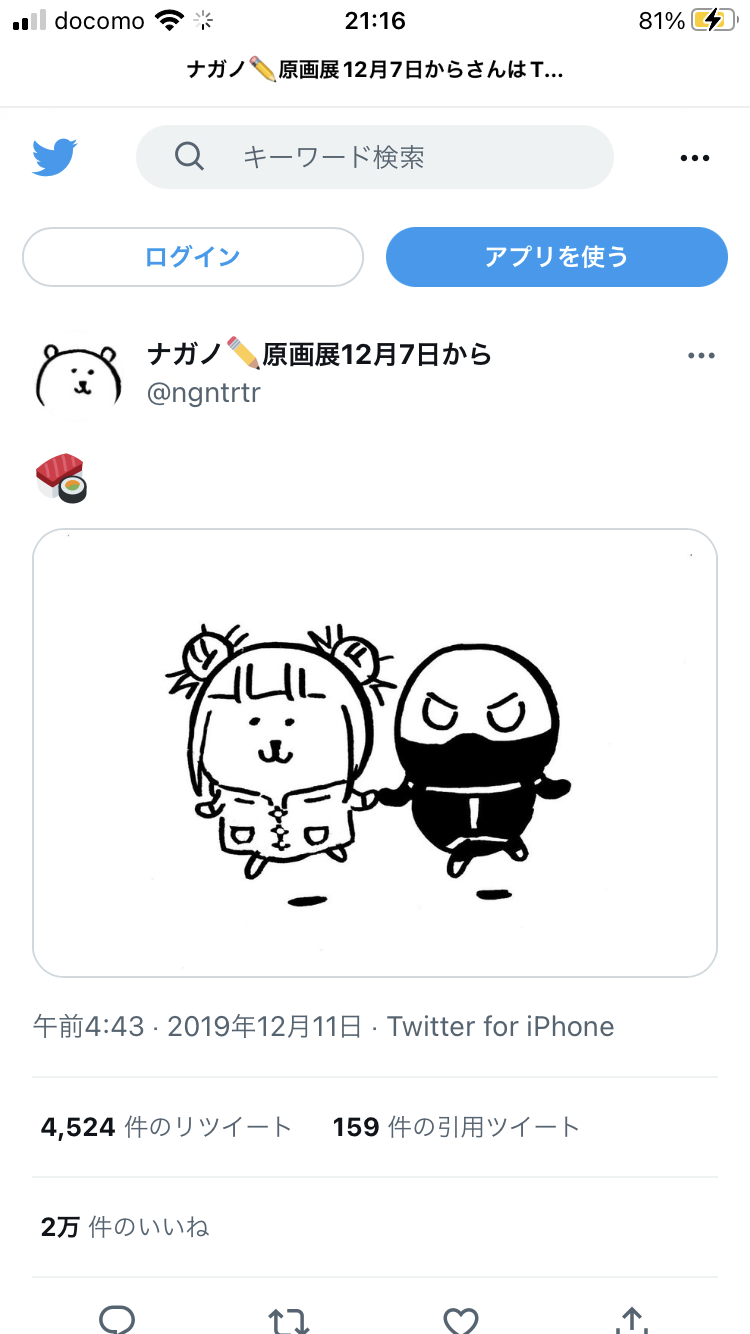Tap the ログイン button
Viewport: 750px width, 1334px height.
coord(193,257)
